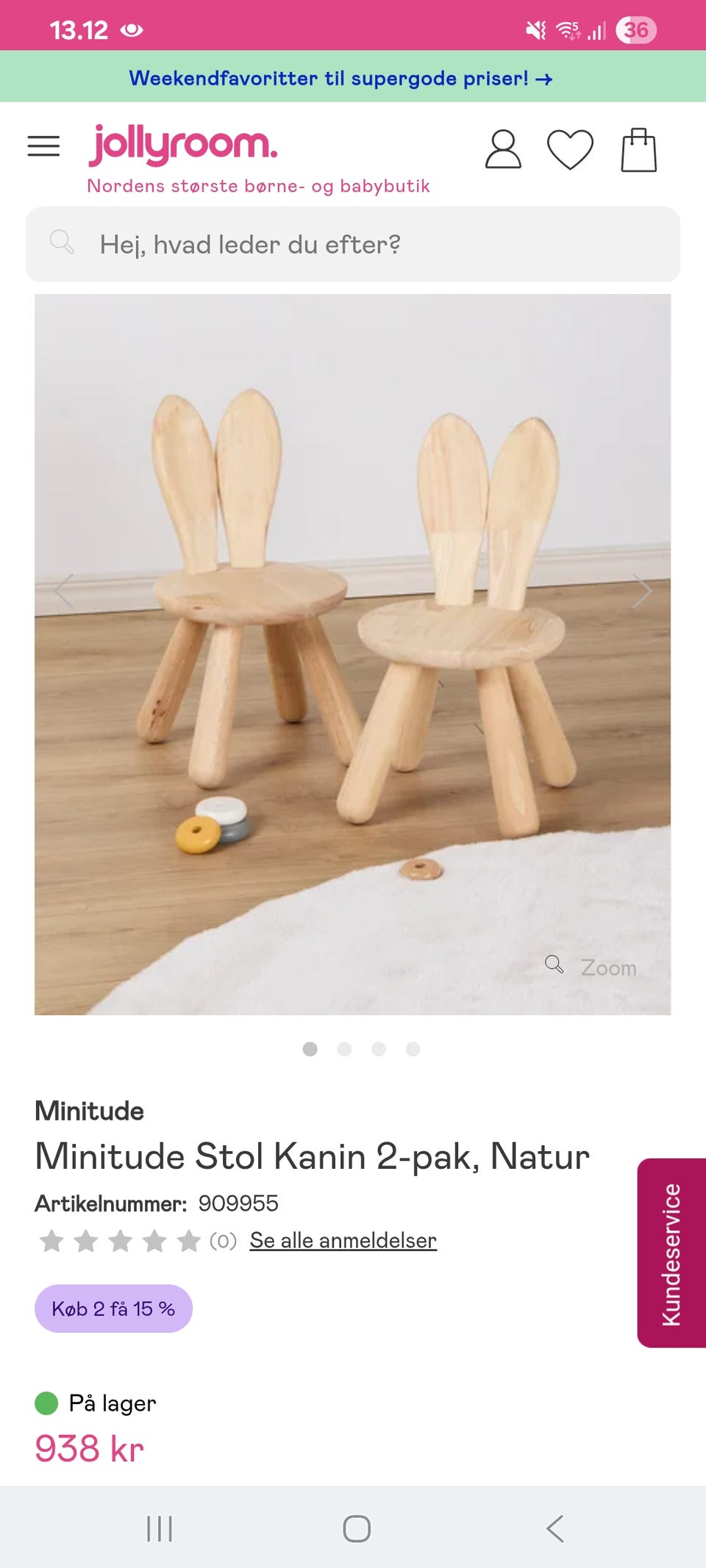
Task: Show the next product image
Action: (x=642, y=590)
